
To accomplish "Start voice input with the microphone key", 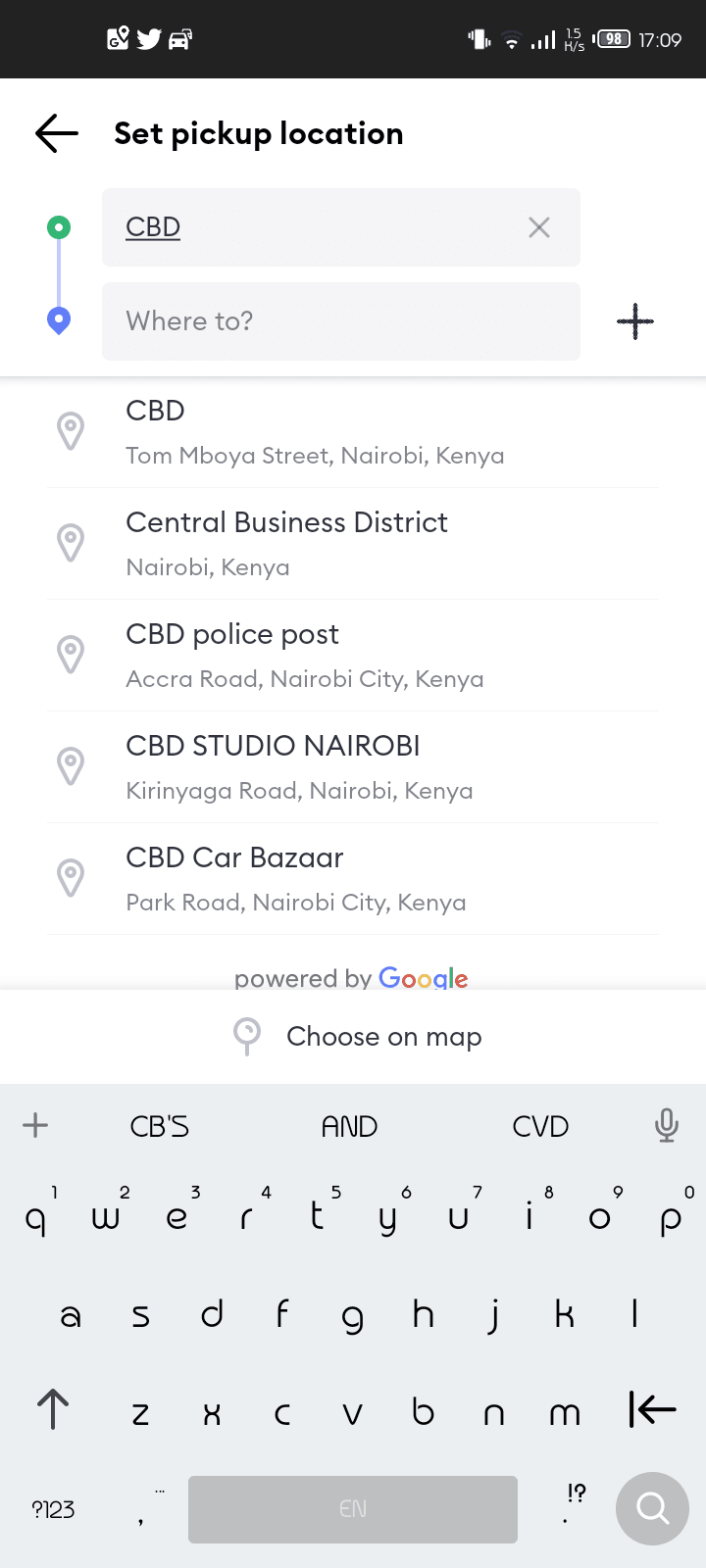I will click(667, 1125).
